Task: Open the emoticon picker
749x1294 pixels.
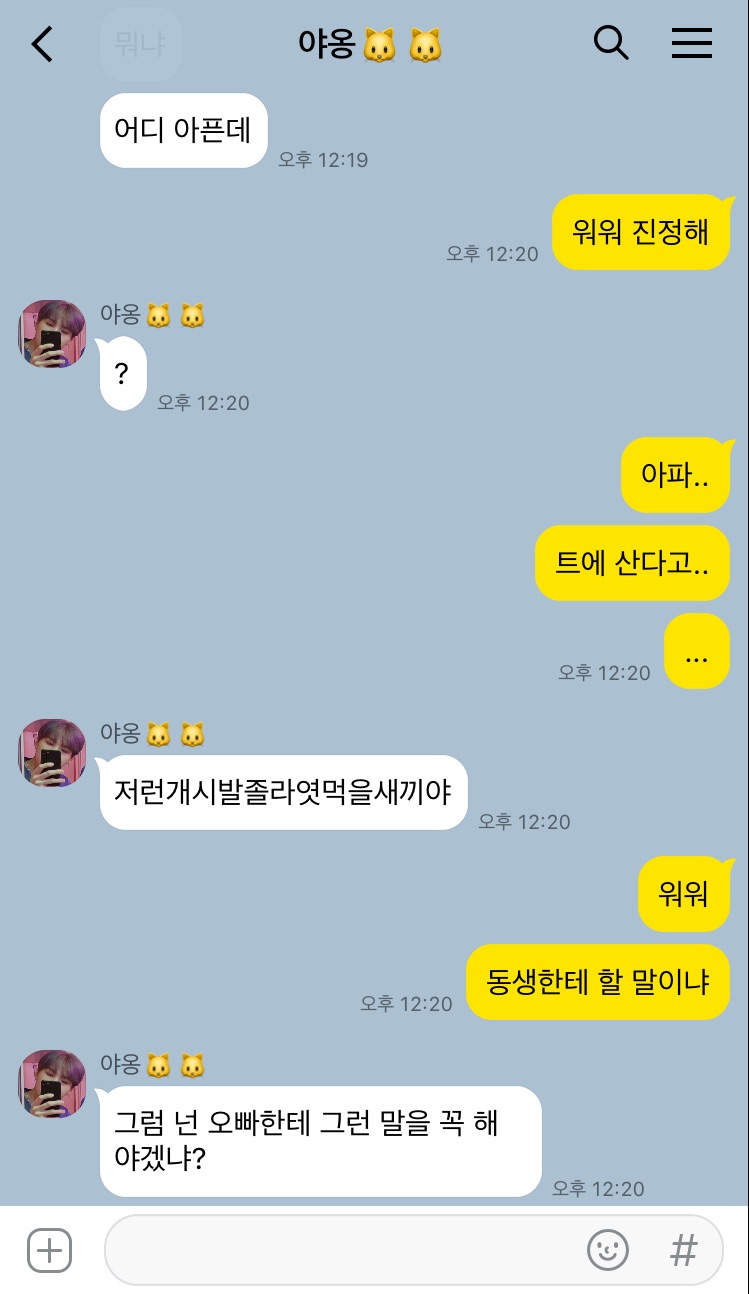Action: [607, 1250]
